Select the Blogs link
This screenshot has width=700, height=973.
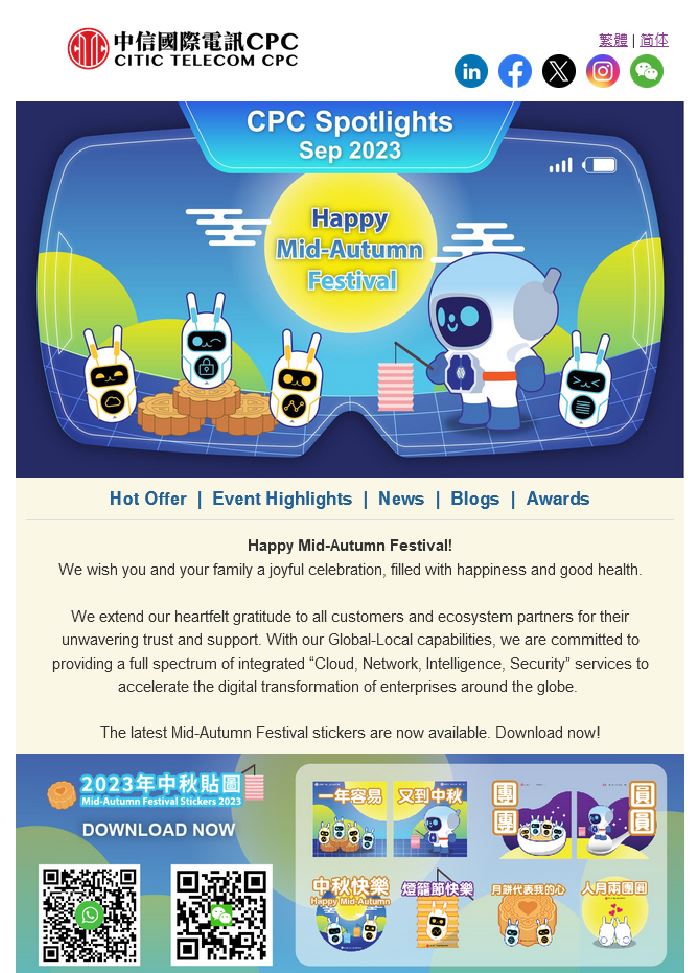474,498
